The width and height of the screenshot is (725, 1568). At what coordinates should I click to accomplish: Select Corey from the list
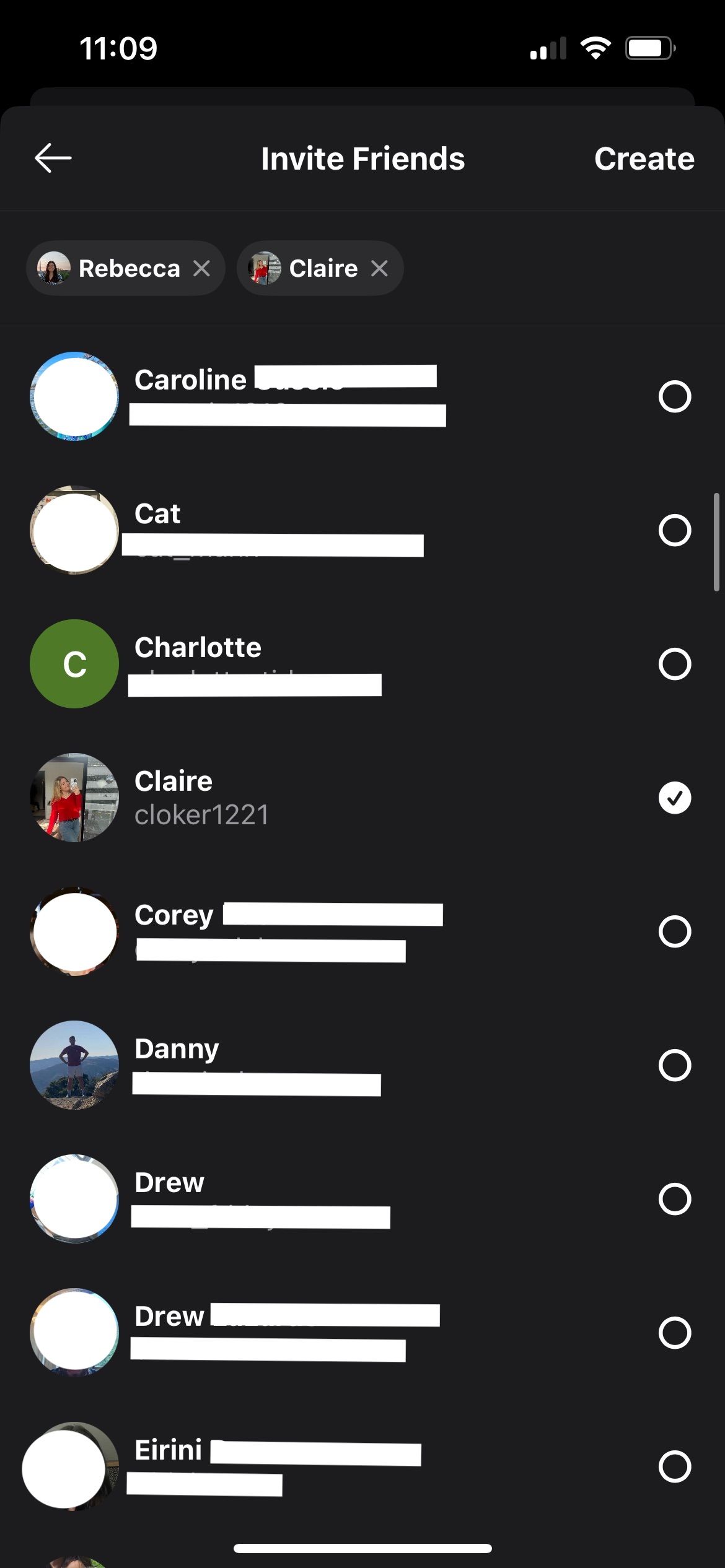(675, 931)
